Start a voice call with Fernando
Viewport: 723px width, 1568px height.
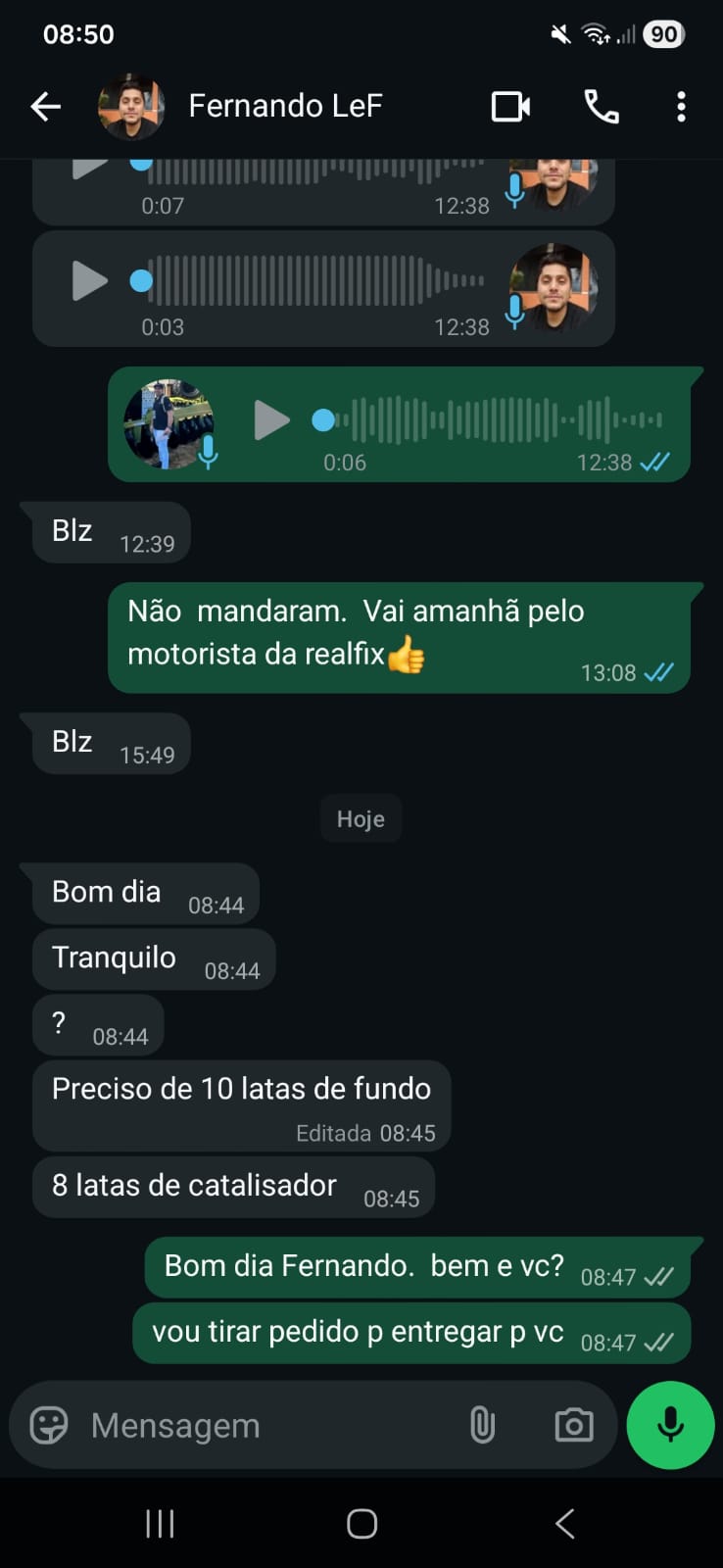pyautogui.click(x=601, y=106)
